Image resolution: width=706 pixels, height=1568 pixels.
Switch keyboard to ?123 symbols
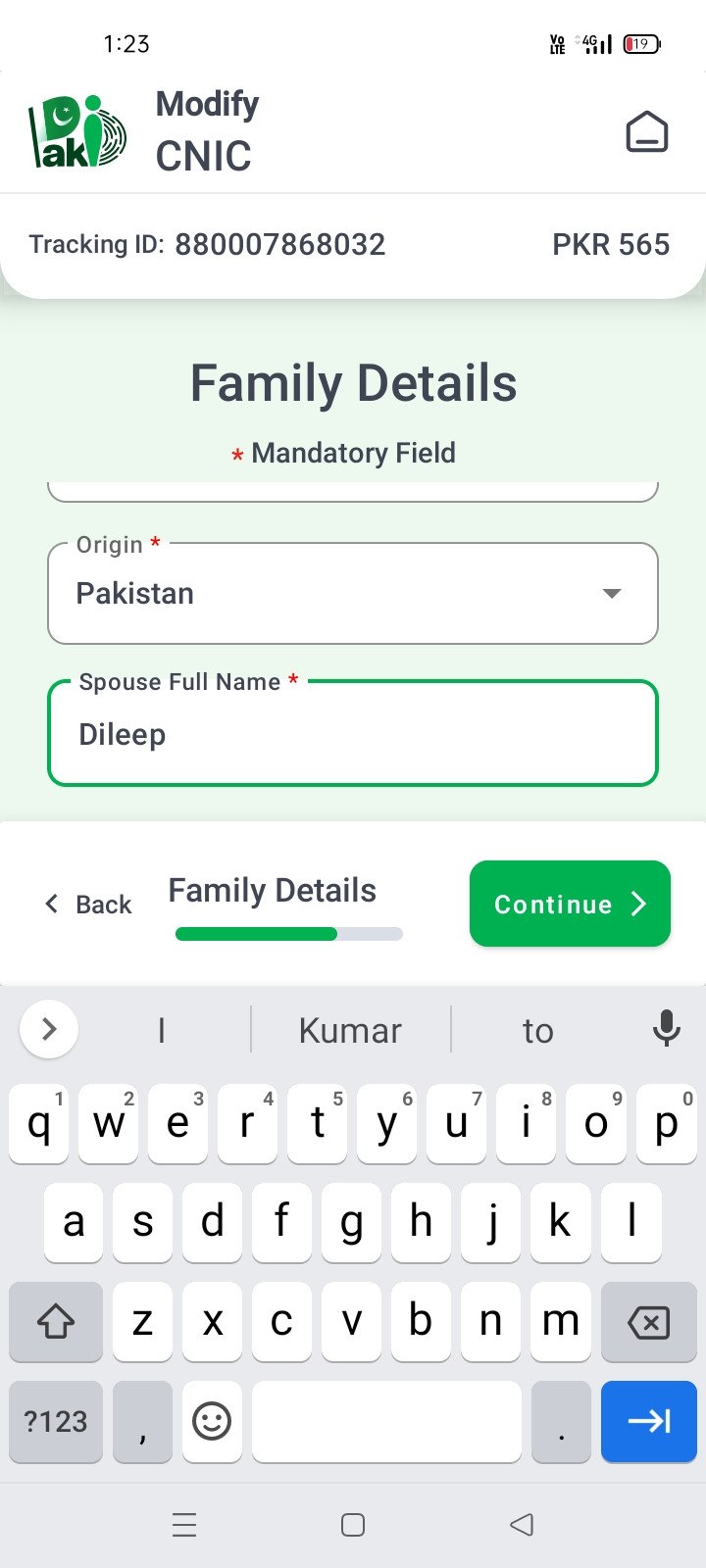click(x=56, y=1421)
